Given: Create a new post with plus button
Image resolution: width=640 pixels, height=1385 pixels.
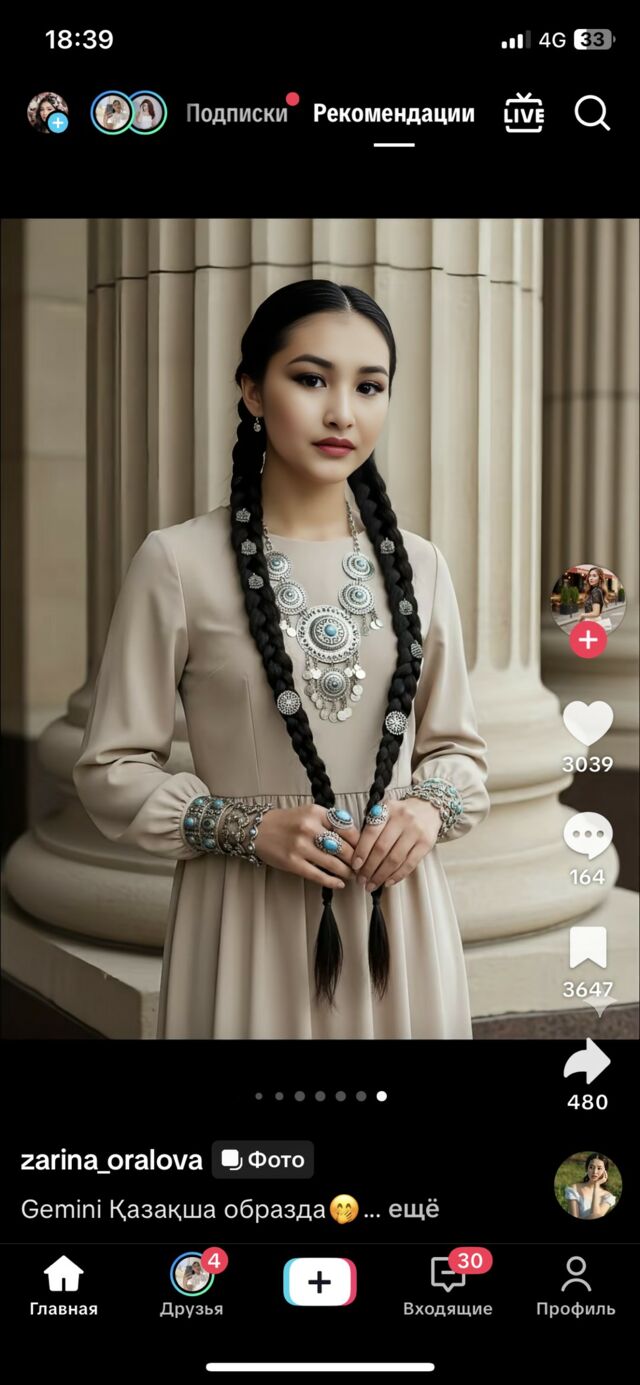Looking at the screenshot, I should 319,1282.
